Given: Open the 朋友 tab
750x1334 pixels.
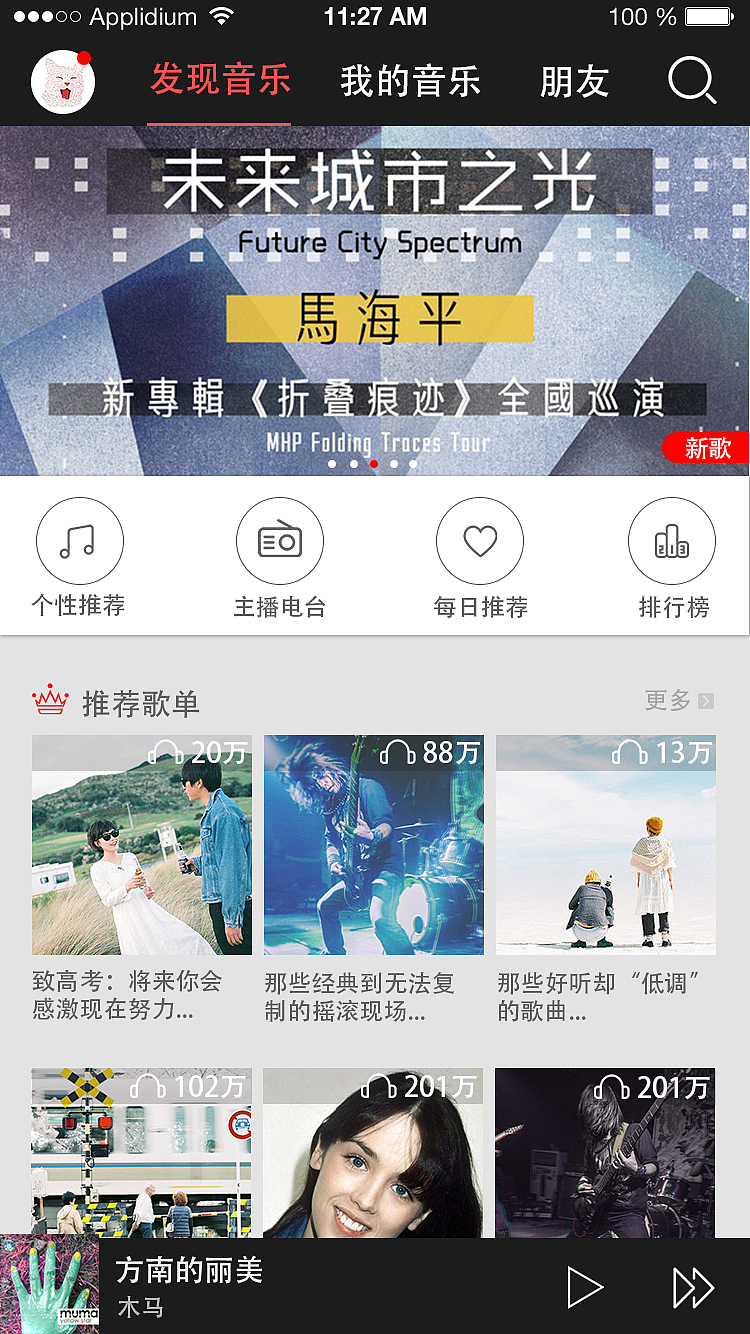Looking at the screenshot, I should (574, 82).
